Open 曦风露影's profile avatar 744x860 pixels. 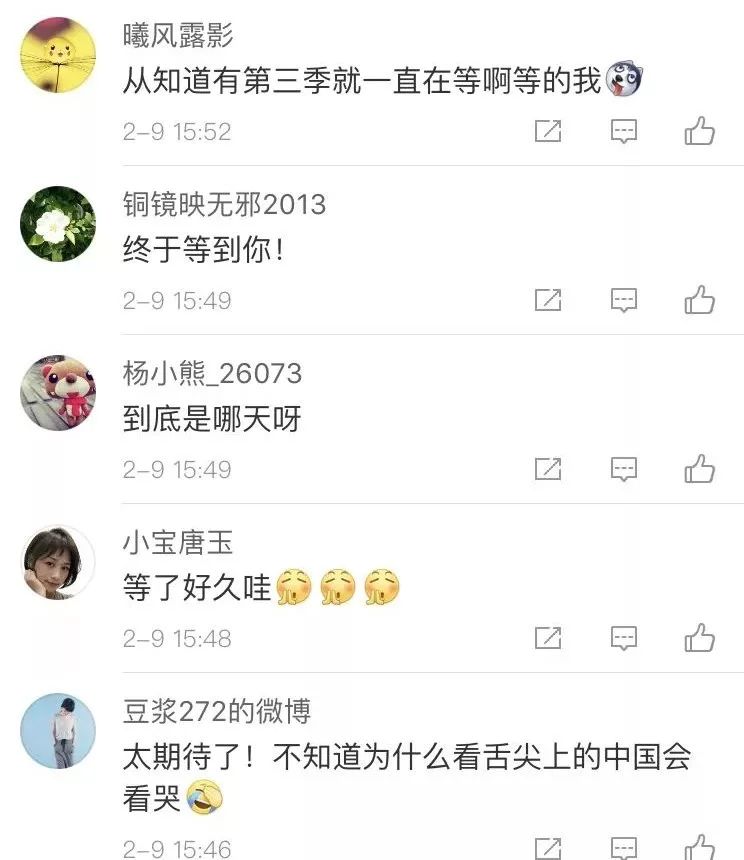[x=58, y=55]
